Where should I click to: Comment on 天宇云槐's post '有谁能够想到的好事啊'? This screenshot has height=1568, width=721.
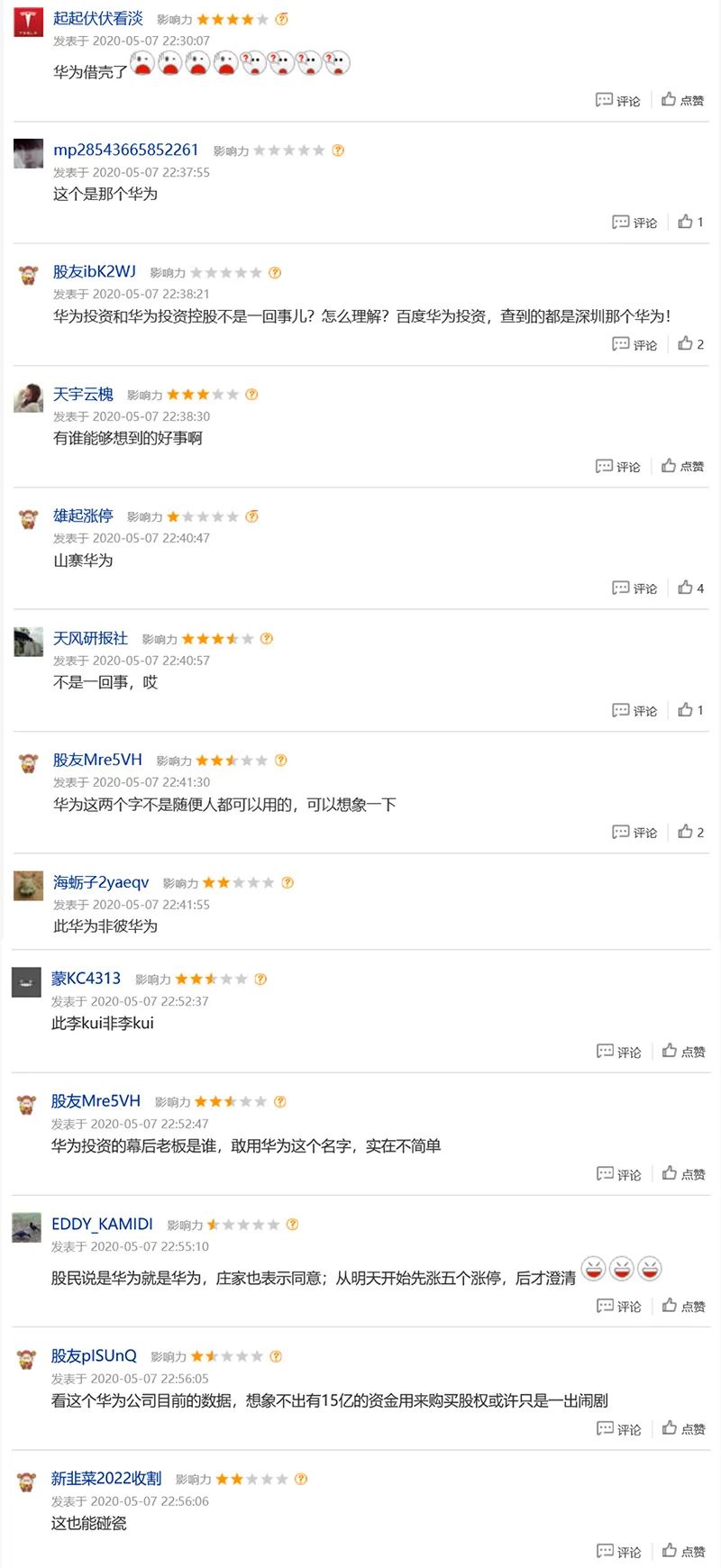click(x=618, y=466)
